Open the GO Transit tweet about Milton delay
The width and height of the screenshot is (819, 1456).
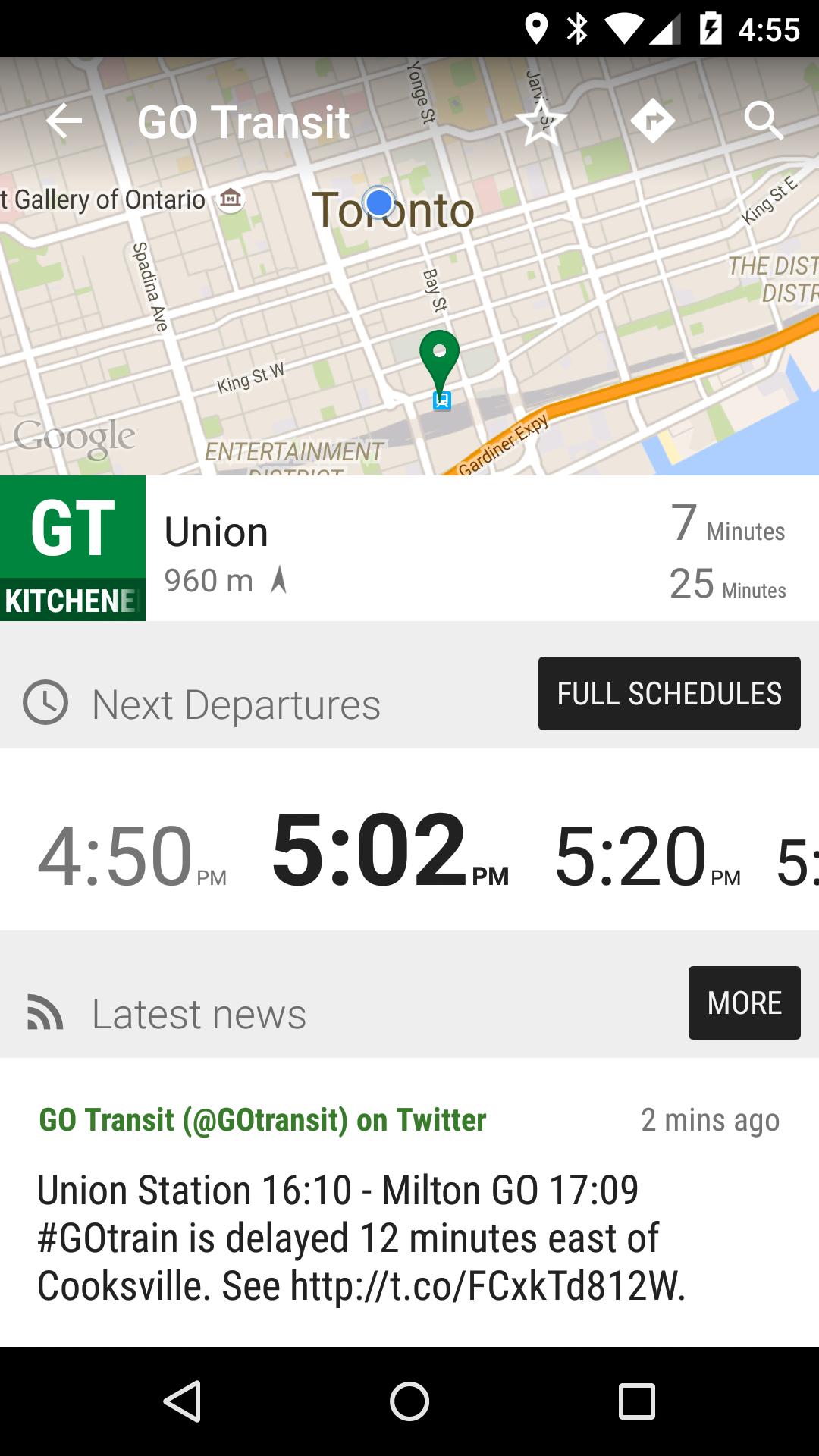pyautogui.click(x=409, y=1202)
